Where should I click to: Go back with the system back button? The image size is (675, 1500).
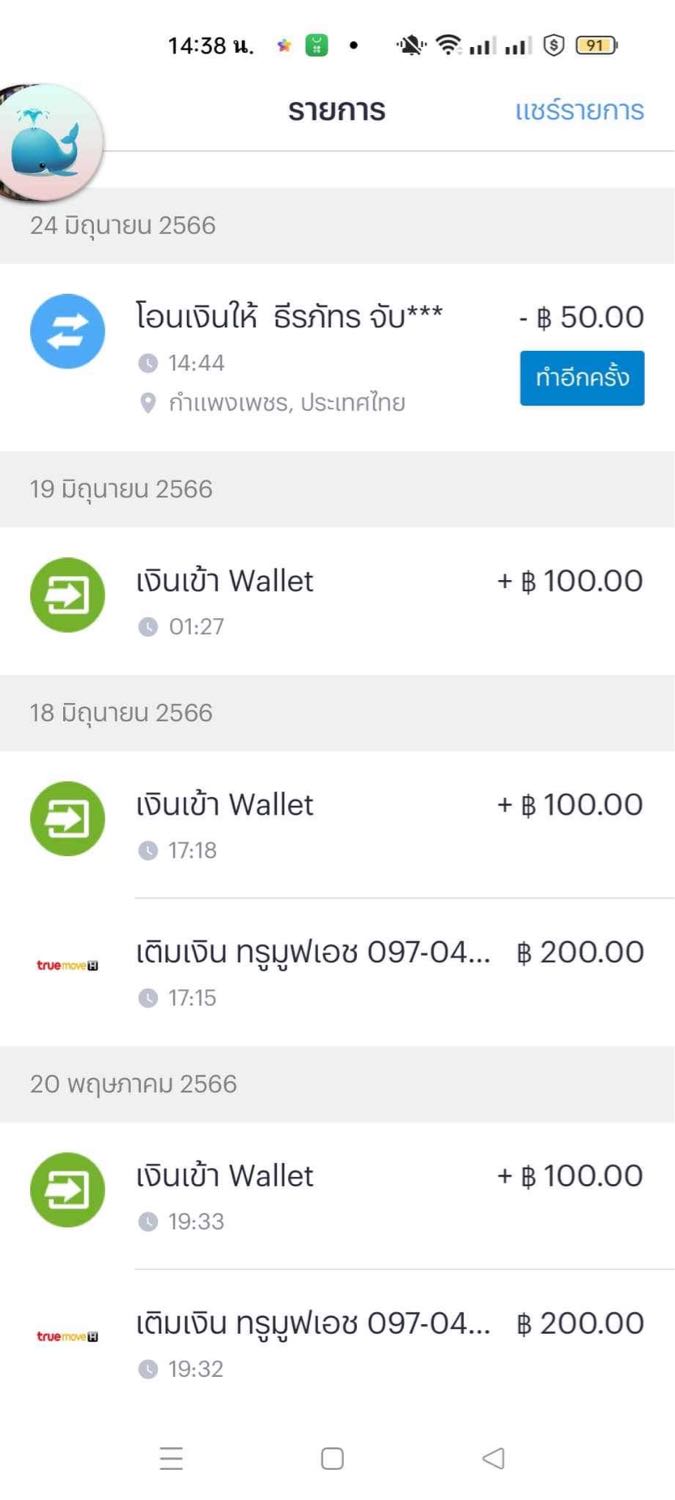pos(493,1459)
